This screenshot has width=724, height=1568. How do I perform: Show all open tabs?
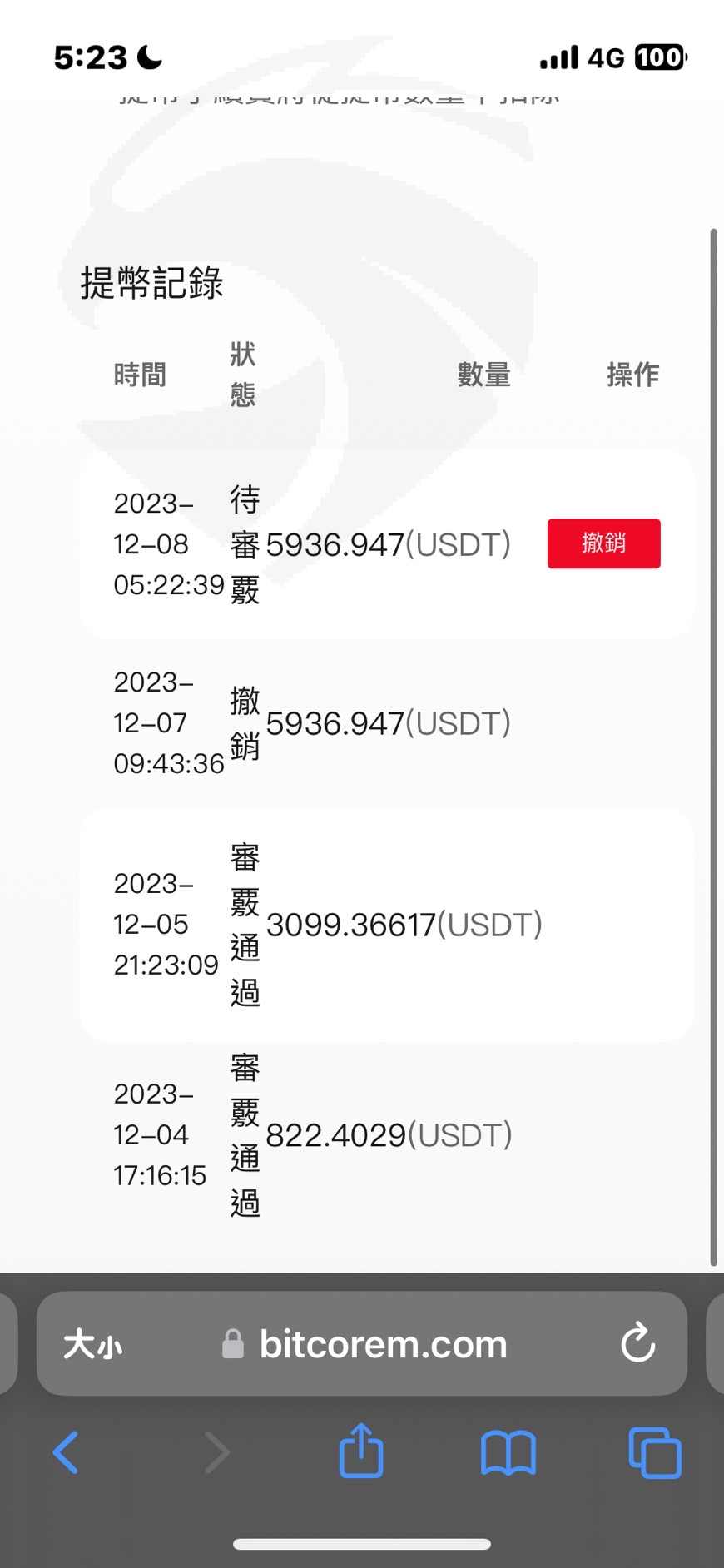tap(655, 1453)
